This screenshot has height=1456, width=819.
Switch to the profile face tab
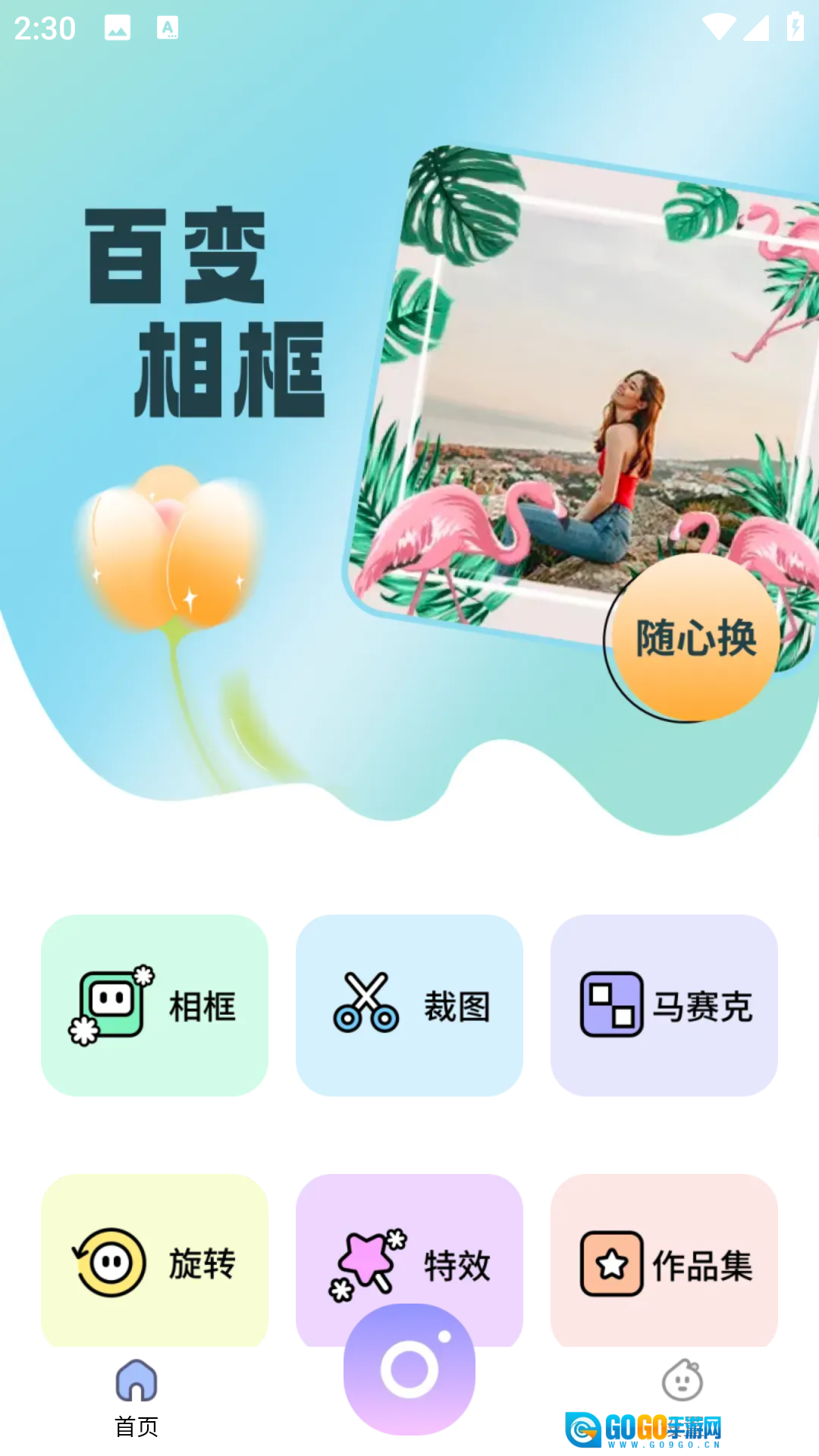pos(682,1382)
